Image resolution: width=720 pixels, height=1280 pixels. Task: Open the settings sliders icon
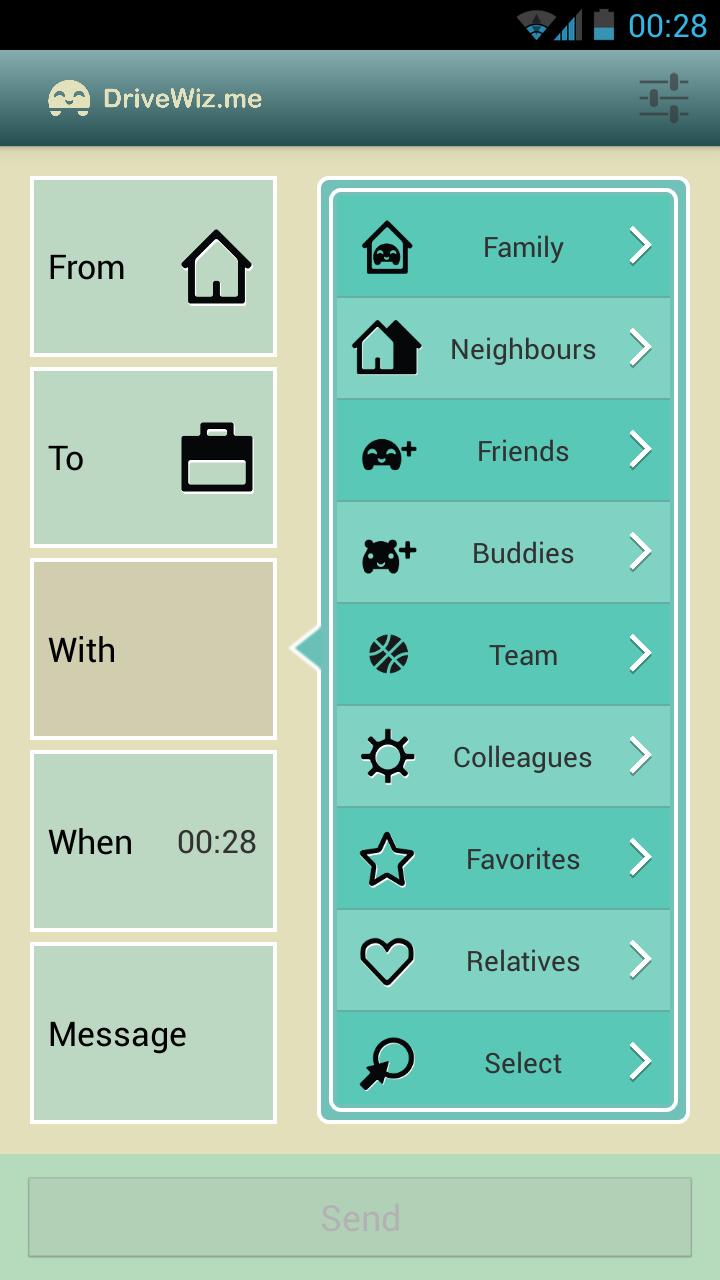[664, 98]
